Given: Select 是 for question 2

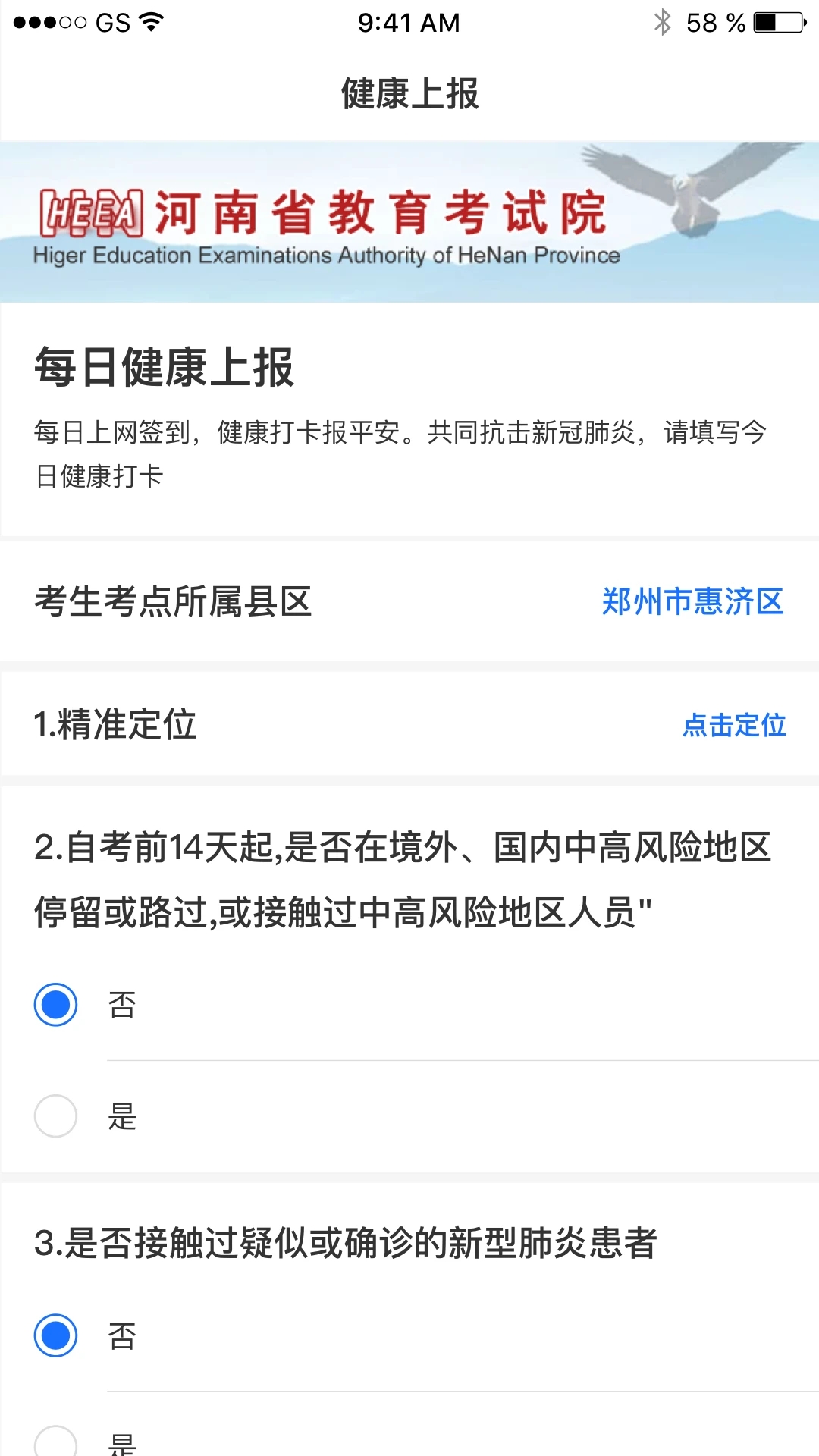Looking at the screenshot, I should [55, 1116].
